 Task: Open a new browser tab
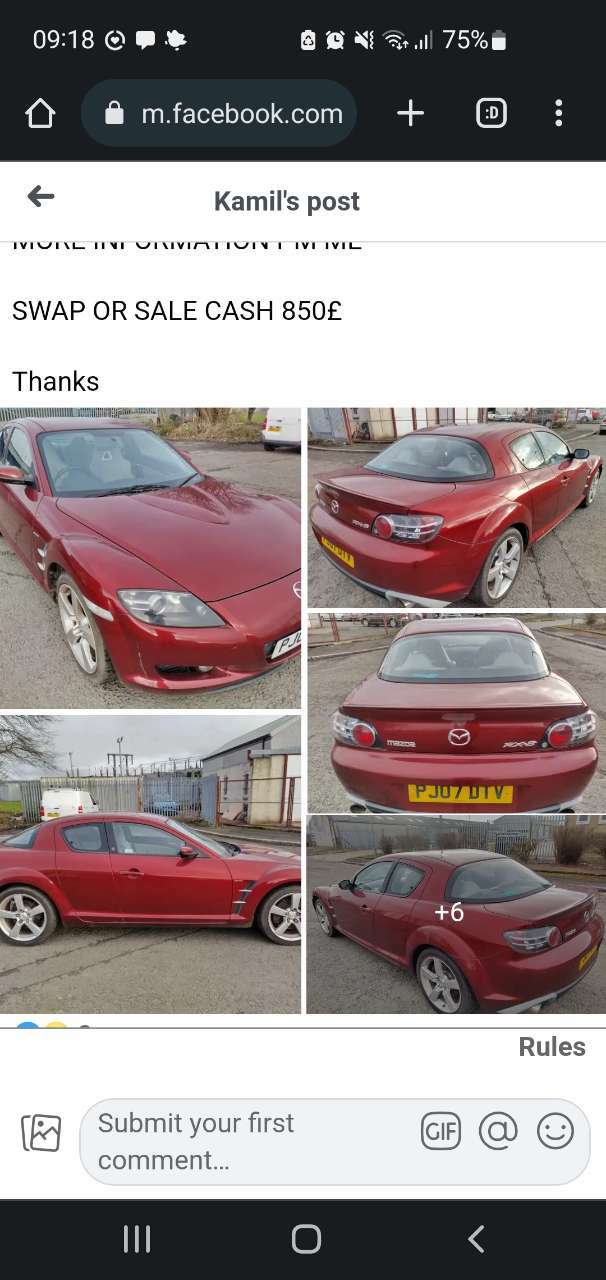coord(410,114)
